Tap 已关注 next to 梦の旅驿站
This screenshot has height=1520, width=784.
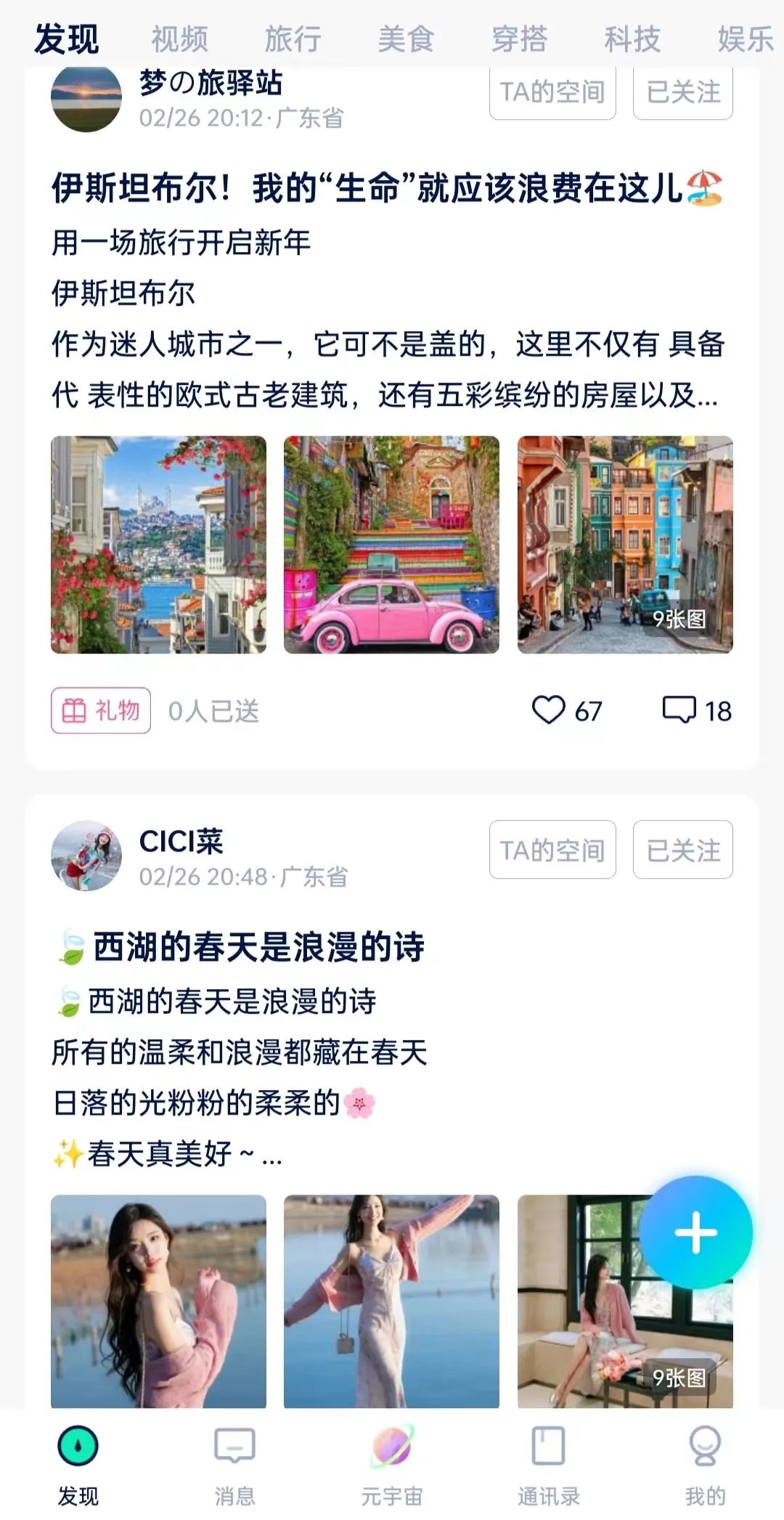click(x=682, y=92)
